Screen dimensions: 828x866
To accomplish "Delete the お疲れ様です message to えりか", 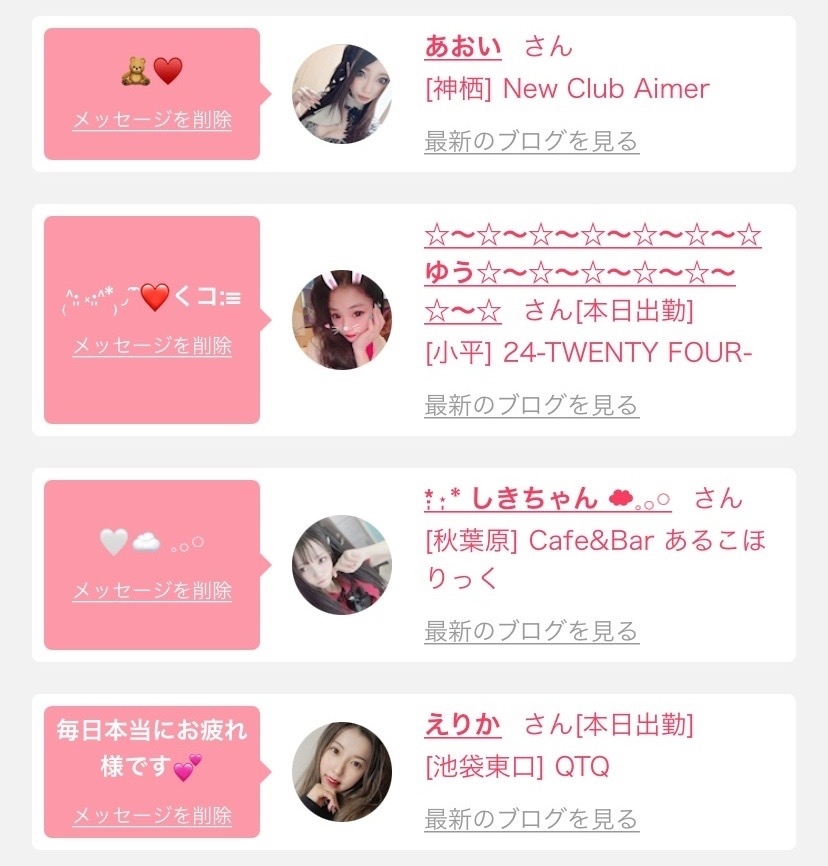I will coord(152,815).
